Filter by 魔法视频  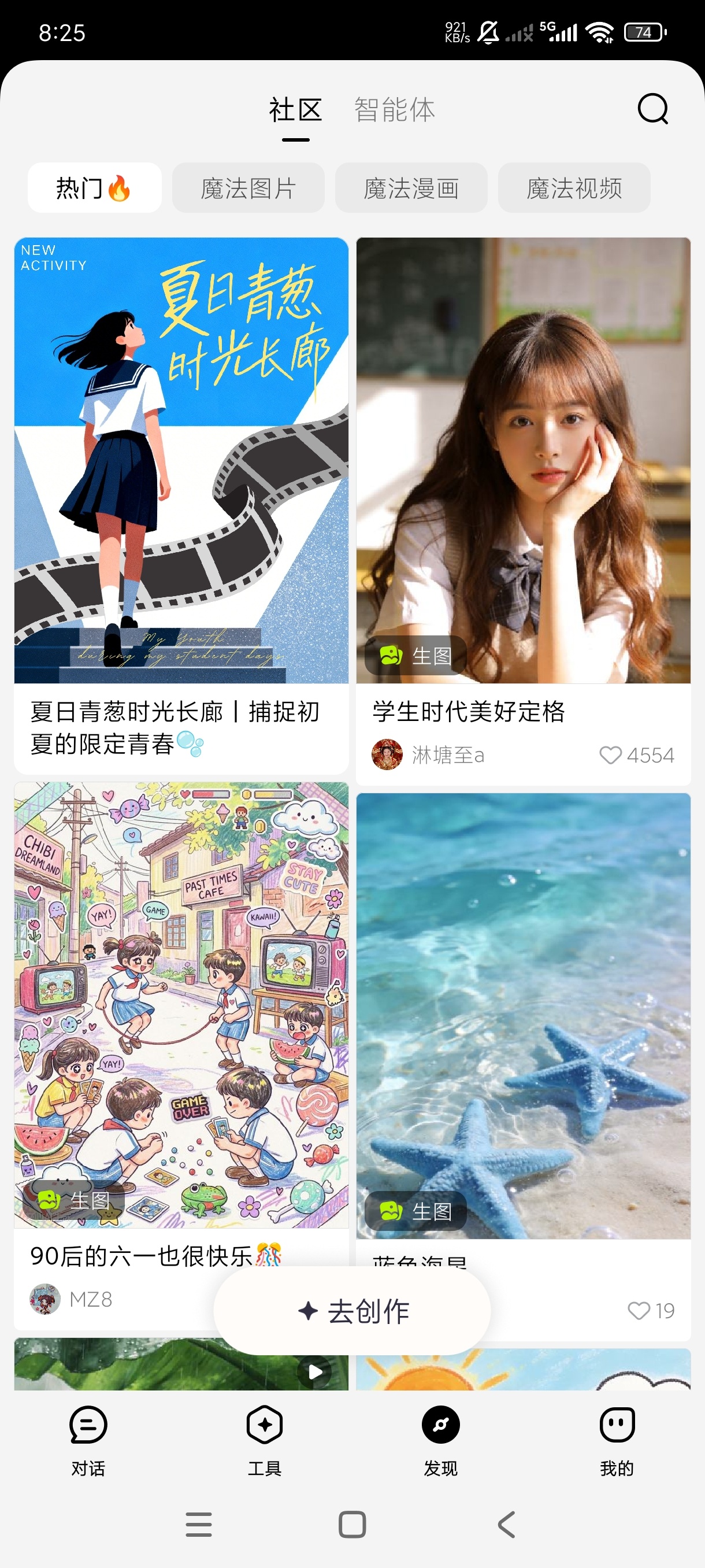[x=574, y=187]
